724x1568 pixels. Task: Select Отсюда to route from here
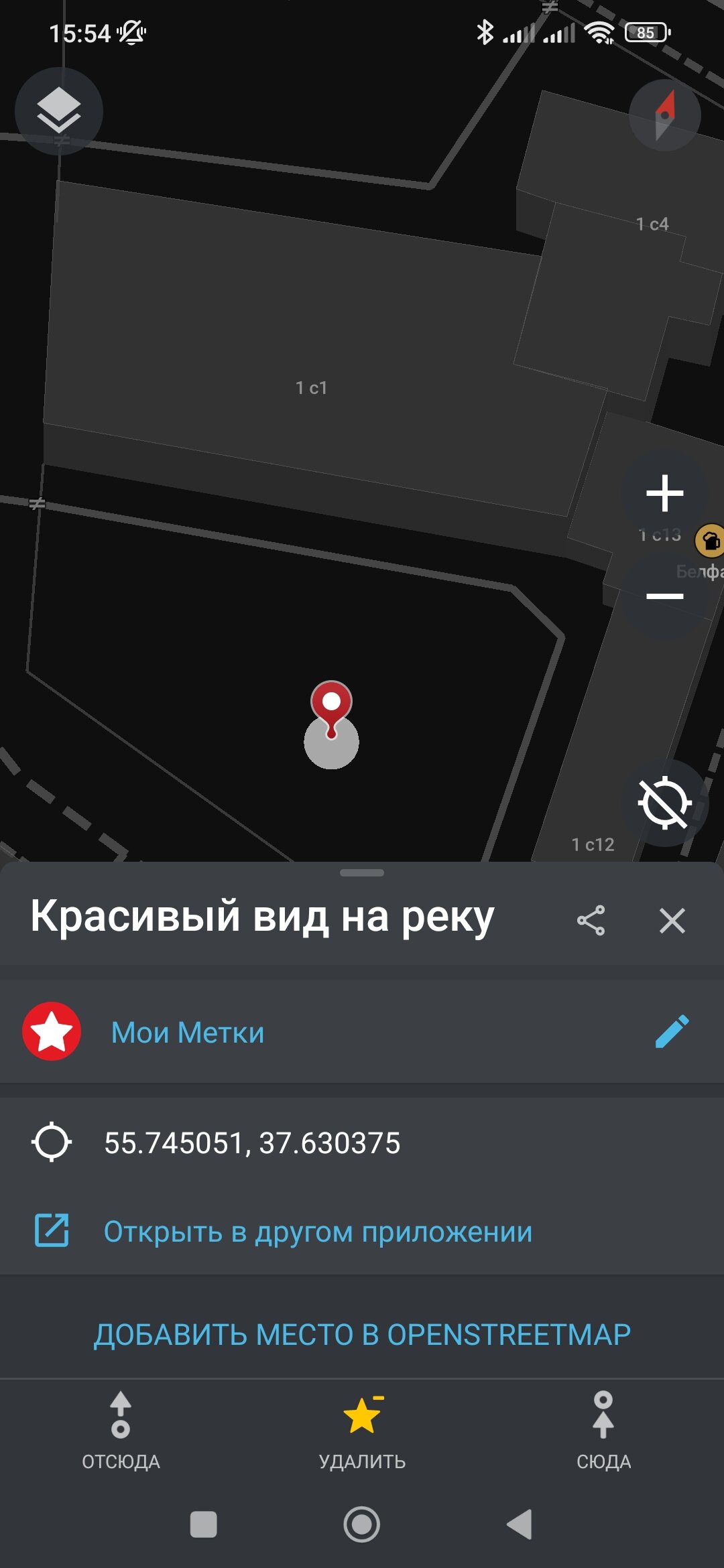(121, 1430)
